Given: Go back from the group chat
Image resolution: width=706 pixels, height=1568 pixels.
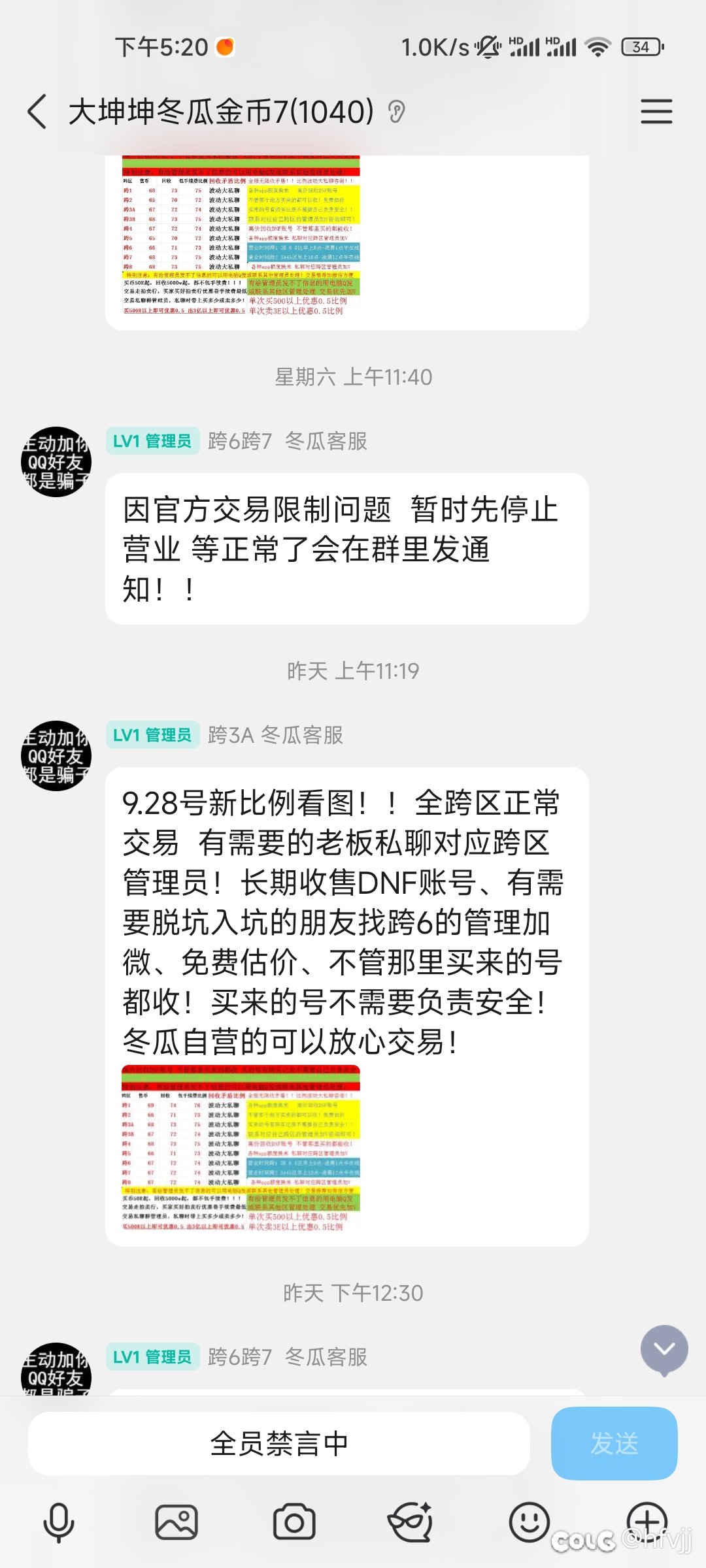Looking at the screenshot, I should 38,111.
